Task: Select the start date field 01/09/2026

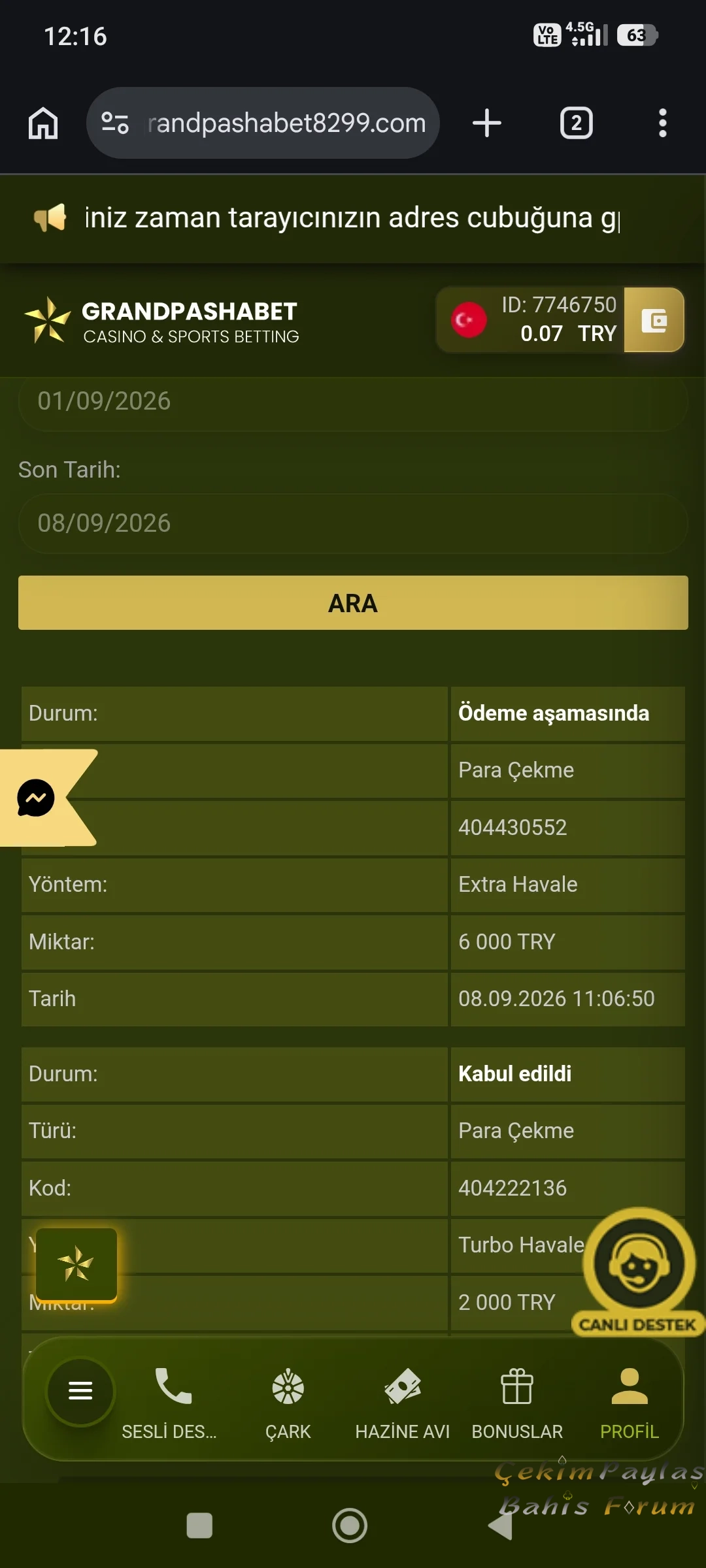Action: point(353,401)
